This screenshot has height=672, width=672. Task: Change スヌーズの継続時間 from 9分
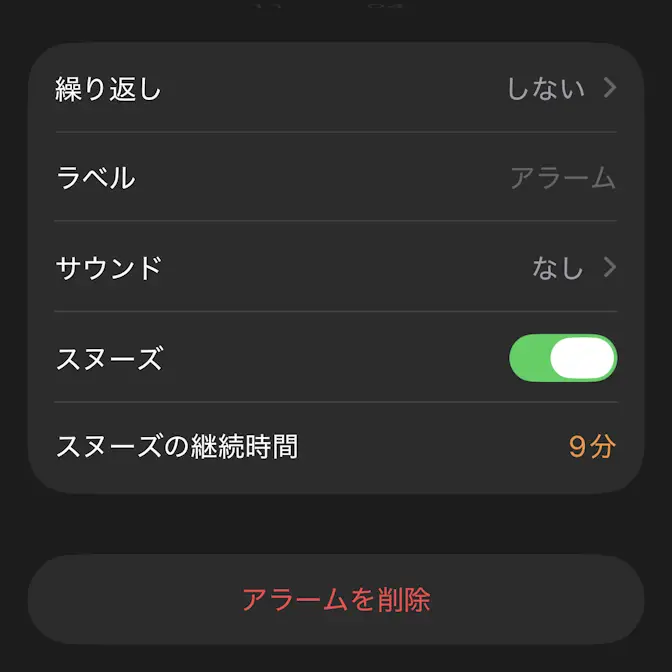[591, 446]
